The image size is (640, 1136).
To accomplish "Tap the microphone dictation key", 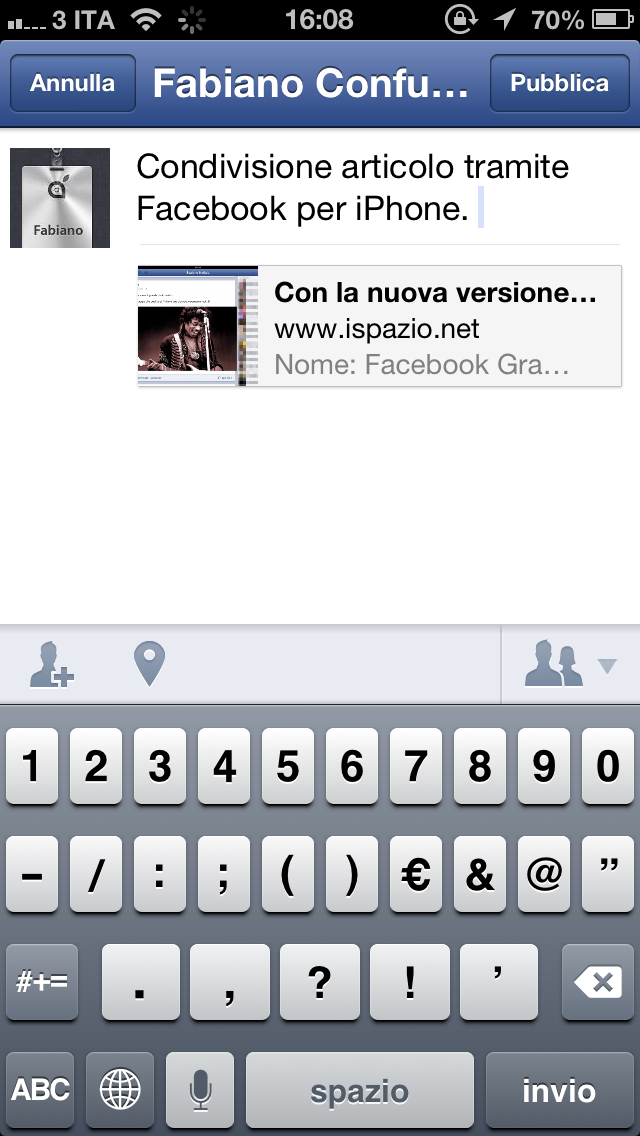I will (x=201, y=1089).
